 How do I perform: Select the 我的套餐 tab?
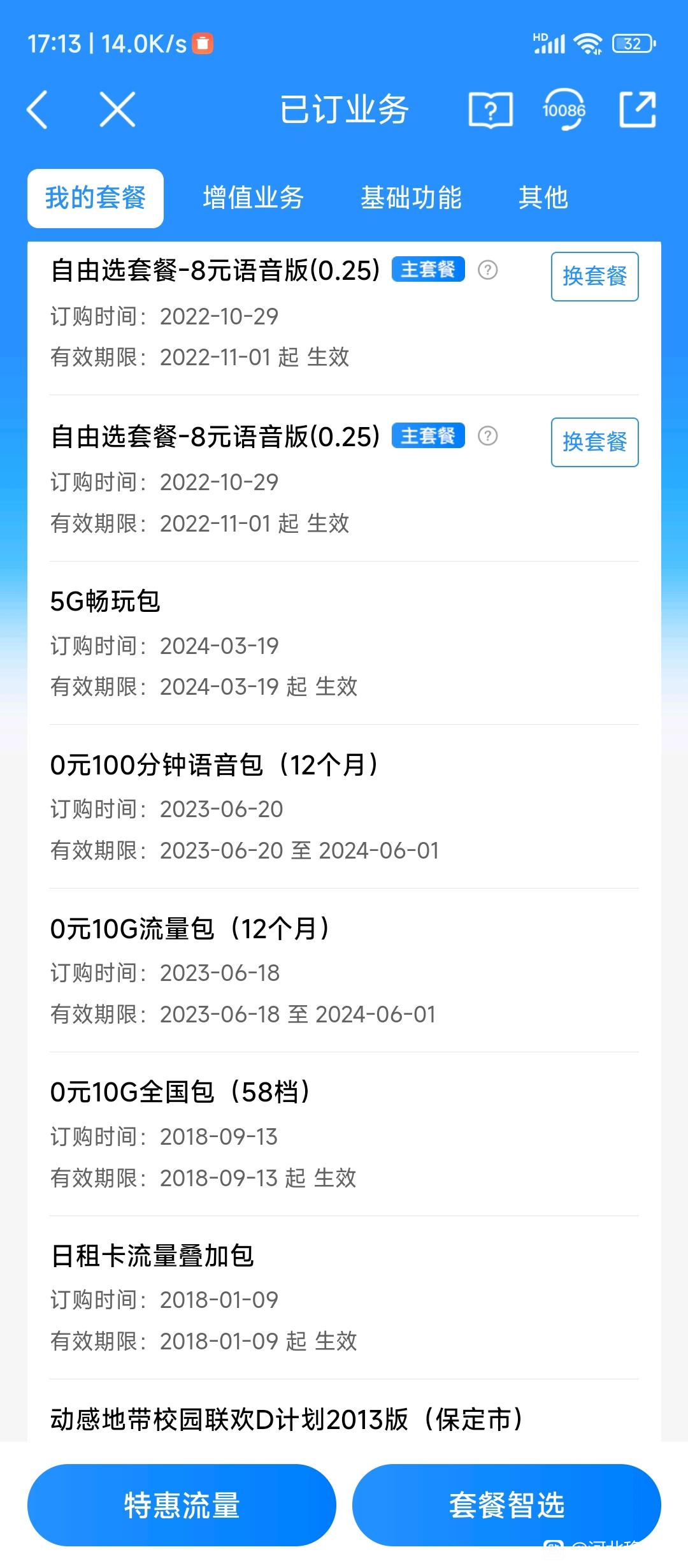[96, 198]
